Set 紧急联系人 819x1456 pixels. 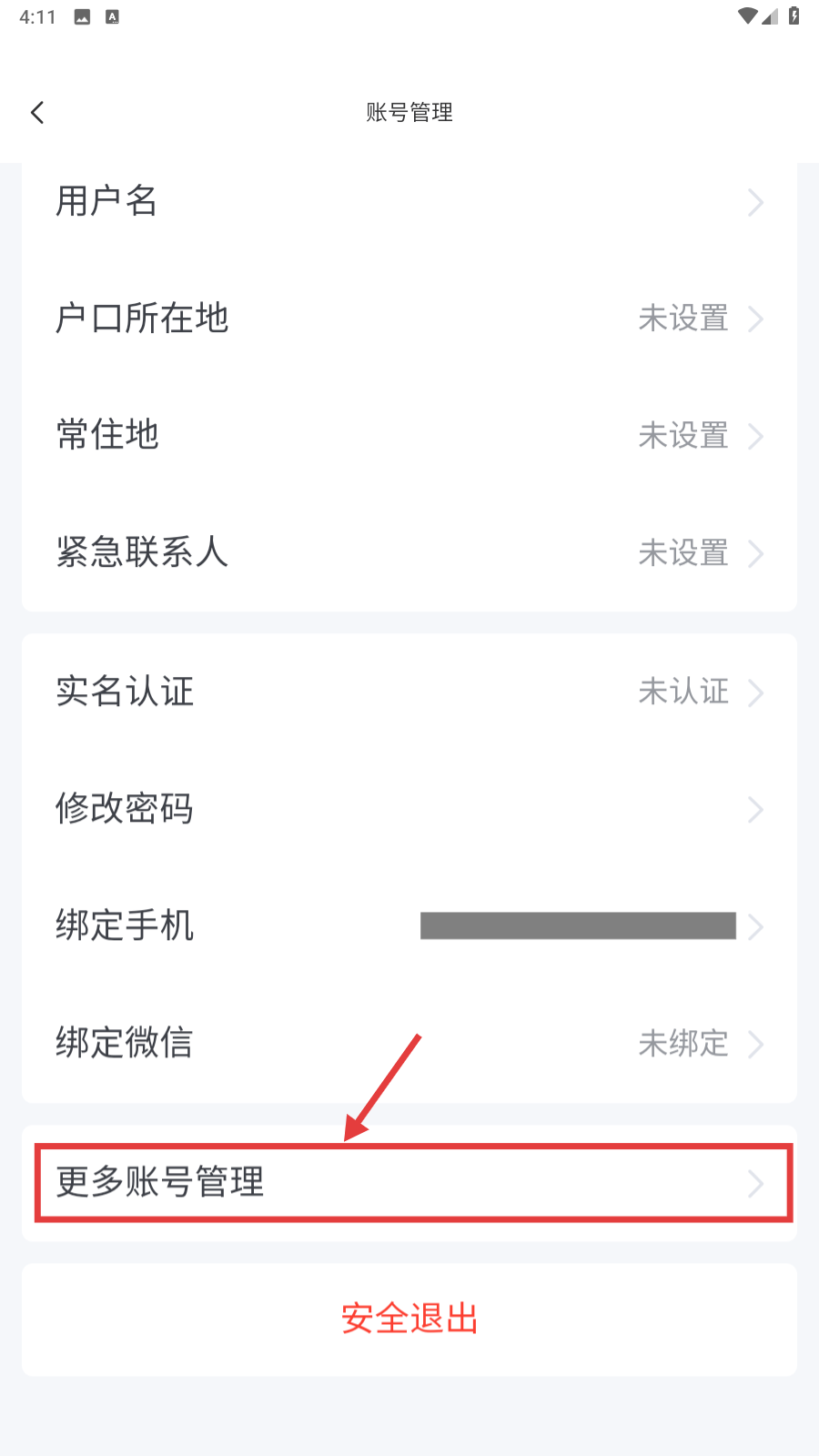click(x=409, y=552)
